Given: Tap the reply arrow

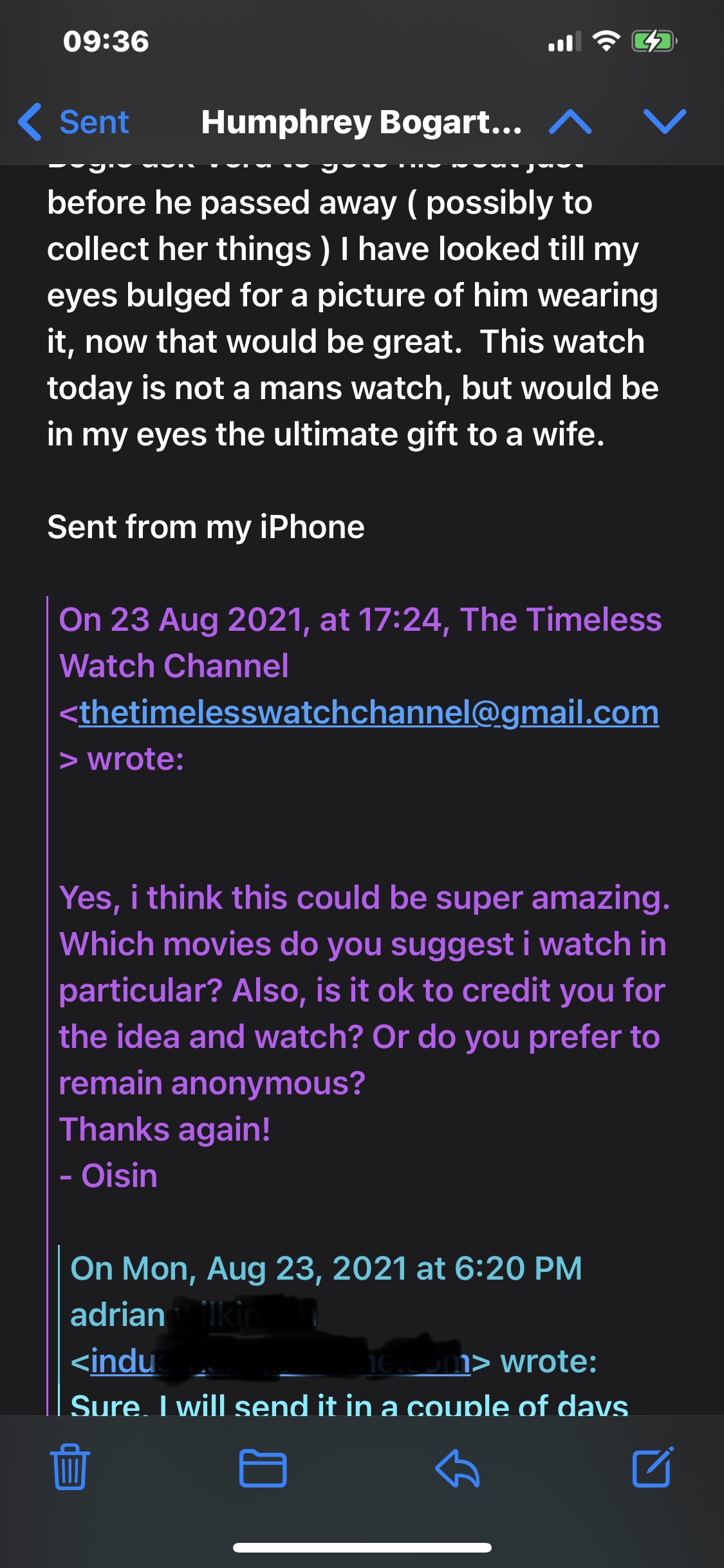Looking at the screenshot, I should (x=458, y=1468).
